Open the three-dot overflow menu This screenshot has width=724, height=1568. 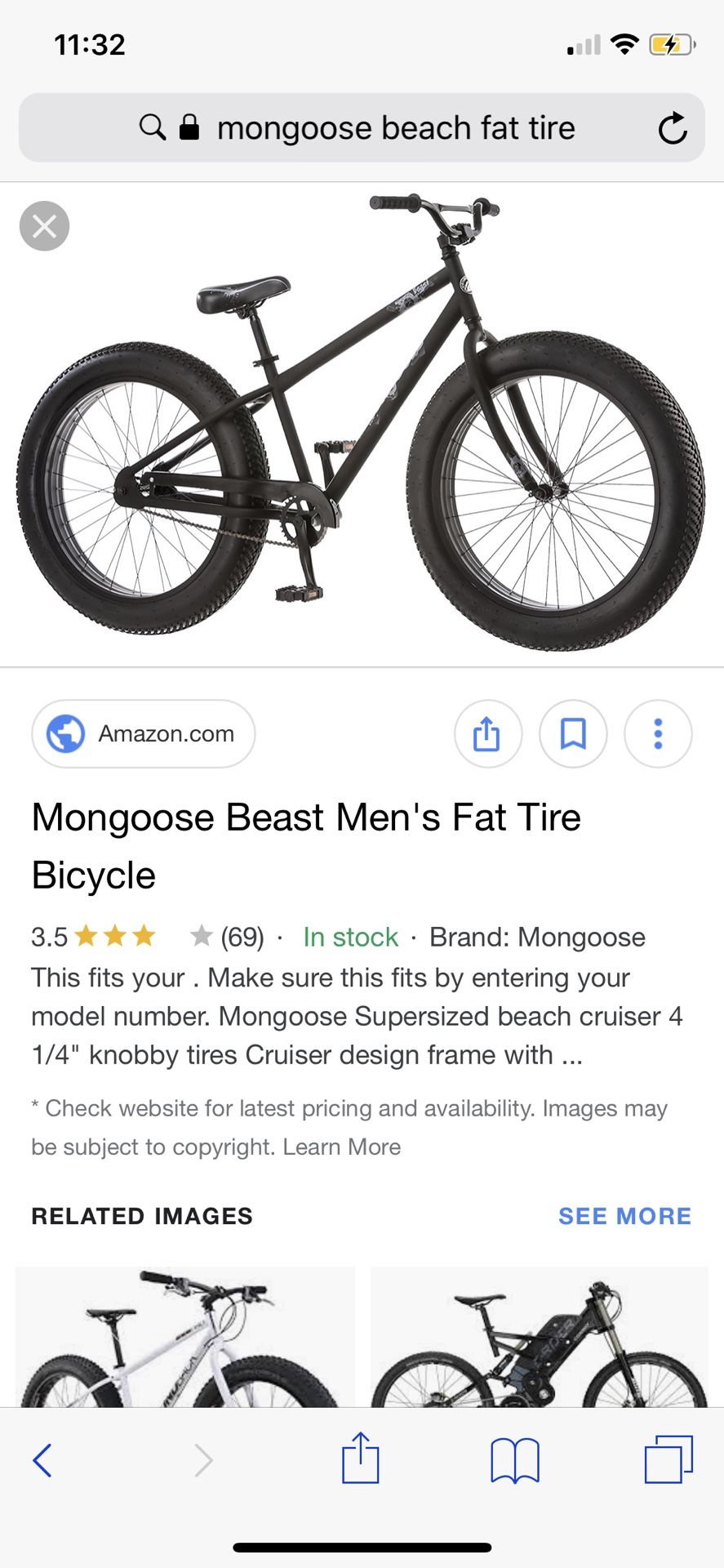point(658,733)
